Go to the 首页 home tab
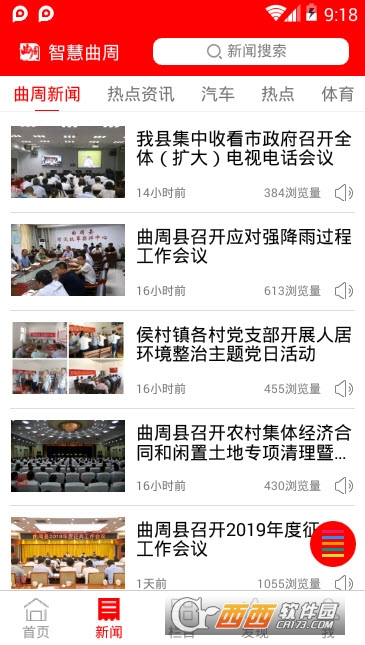 point(36,618)
